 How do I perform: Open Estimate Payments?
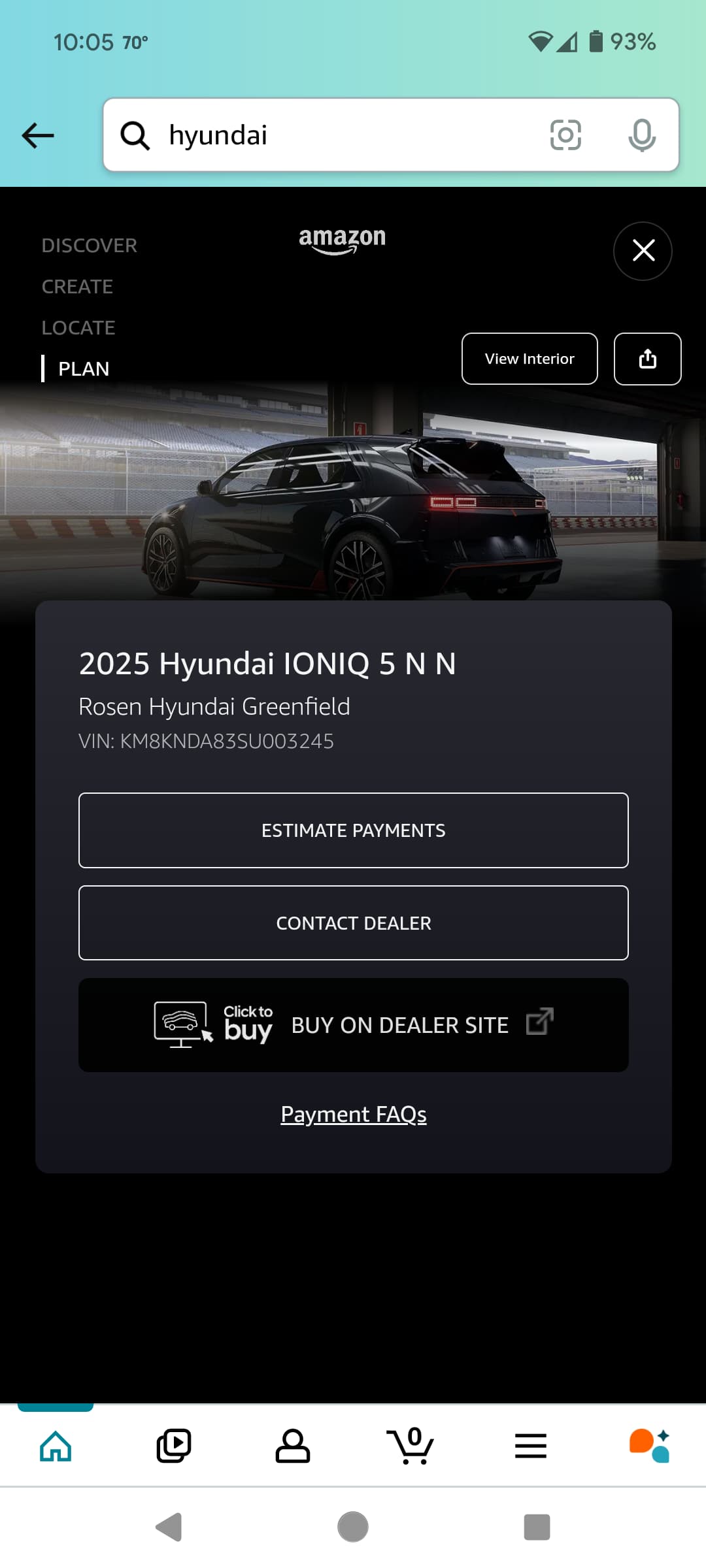click(x=353, y=830)
